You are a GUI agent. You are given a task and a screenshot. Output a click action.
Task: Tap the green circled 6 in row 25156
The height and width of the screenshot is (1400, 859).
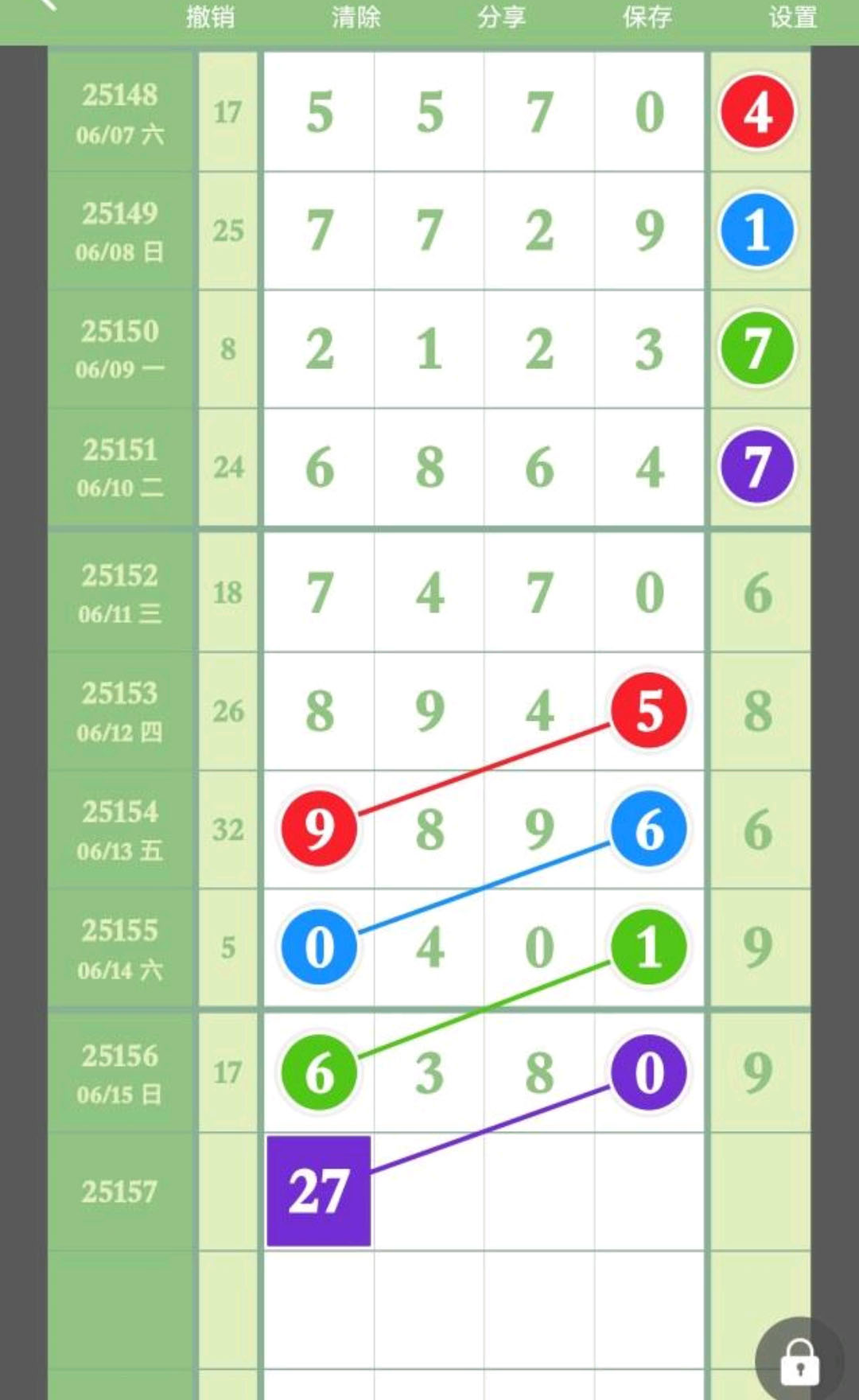(319, 1072)
